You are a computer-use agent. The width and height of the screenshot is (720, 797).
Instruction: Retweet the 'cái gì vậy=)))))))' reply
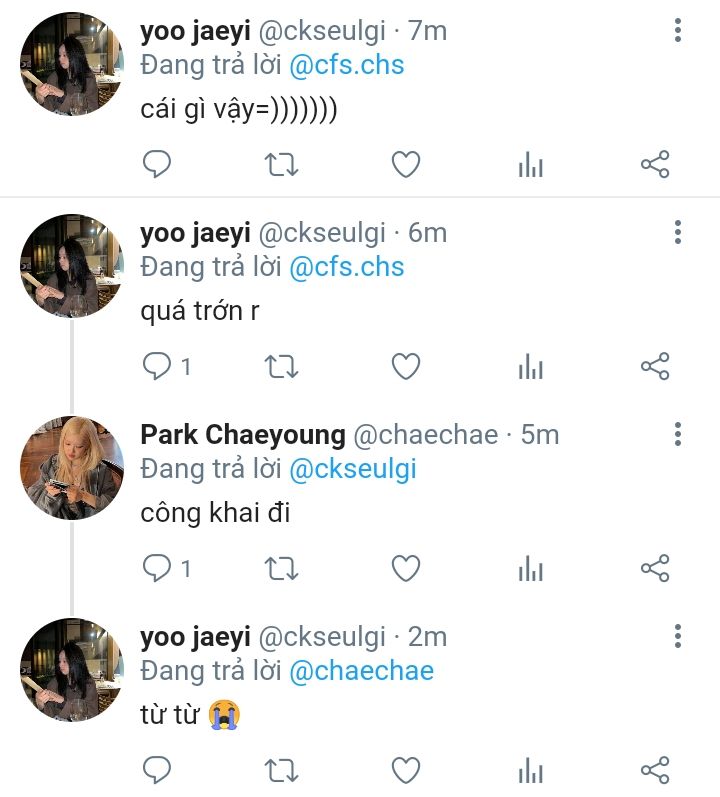point(282,165)
